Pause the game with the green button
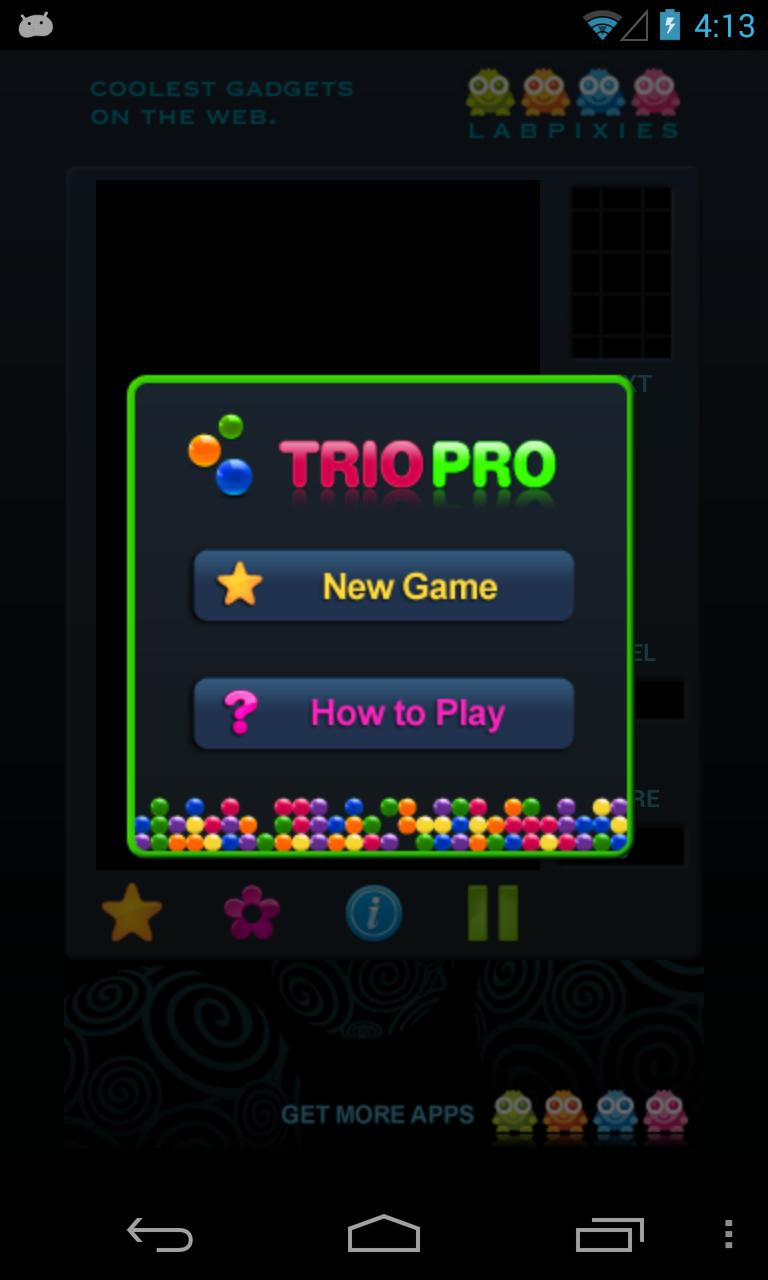Viewport: 768px width, 1280px height. click(x=493, y=912)
